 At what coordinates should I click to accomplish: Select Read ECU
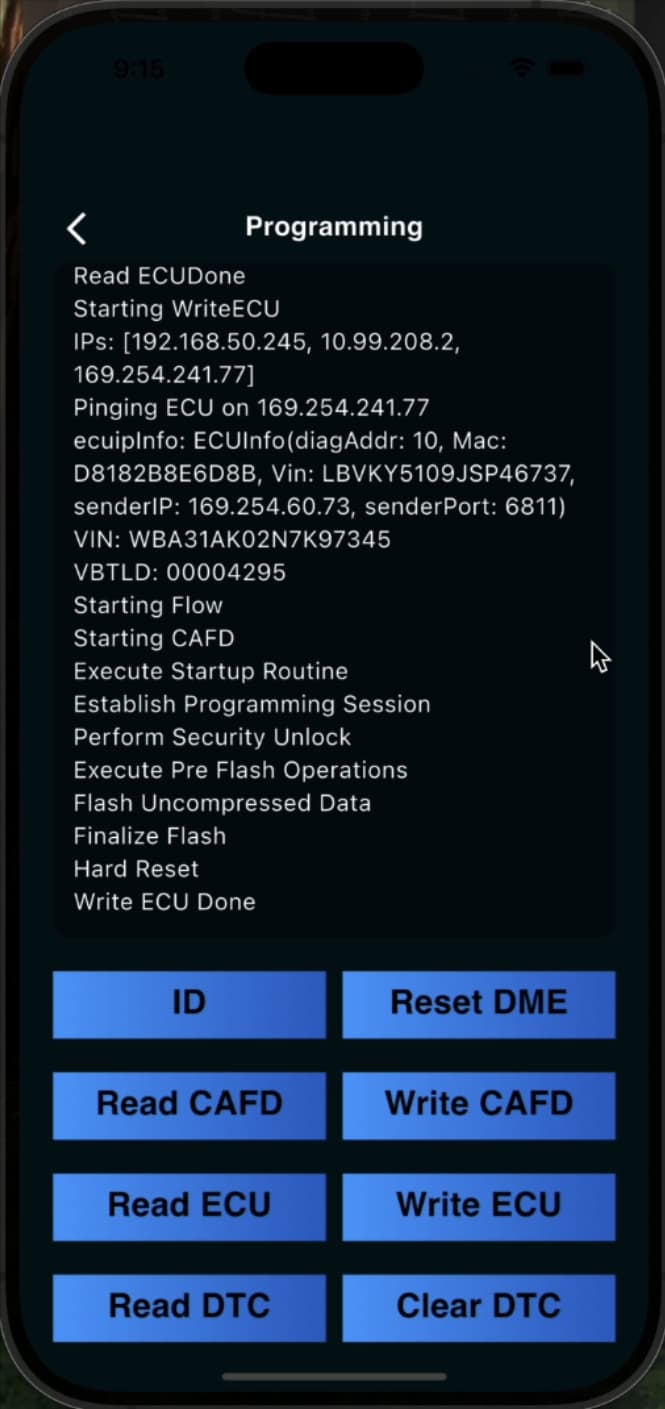click(x=189, y=1205)
